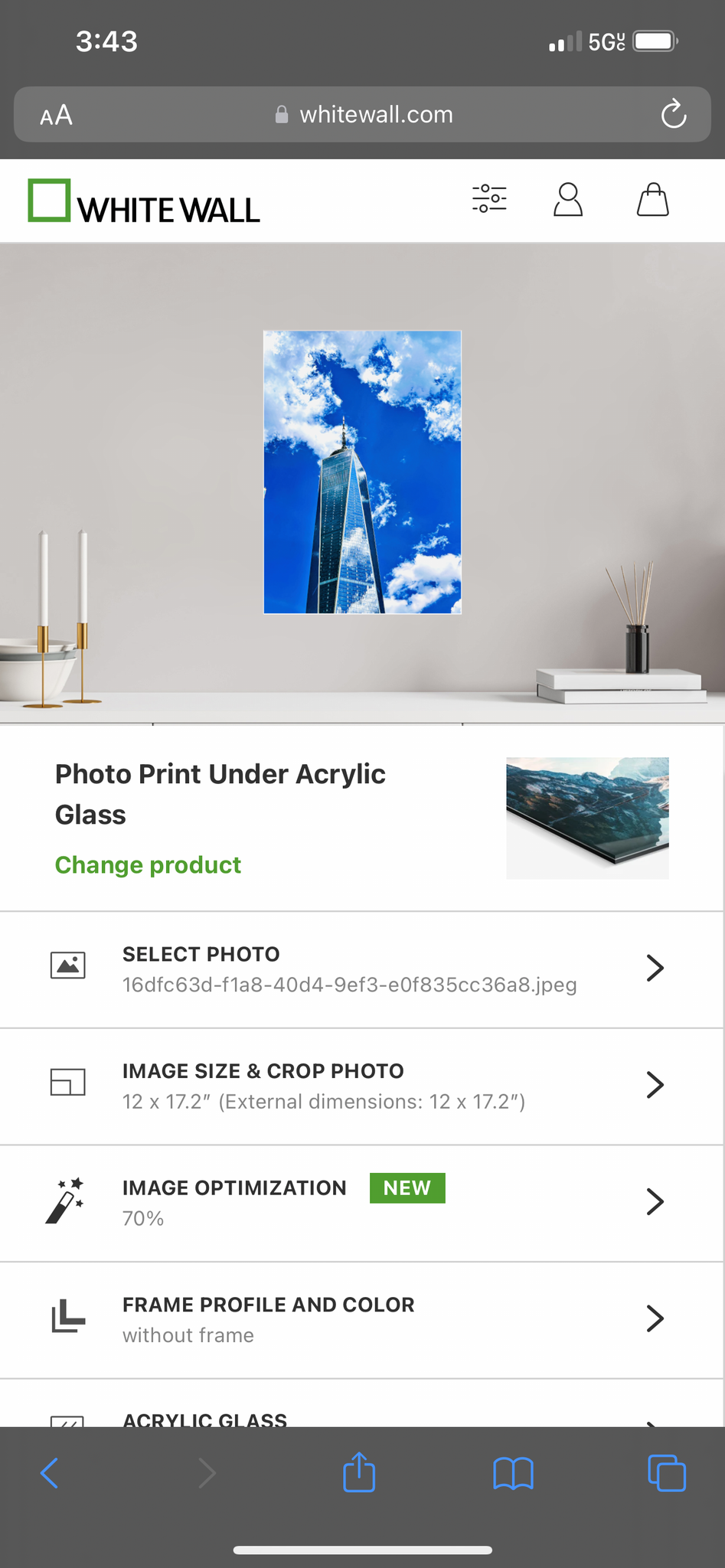Tap the whitewall.com address bar
725x1568 pixels.
coord(364,115)
